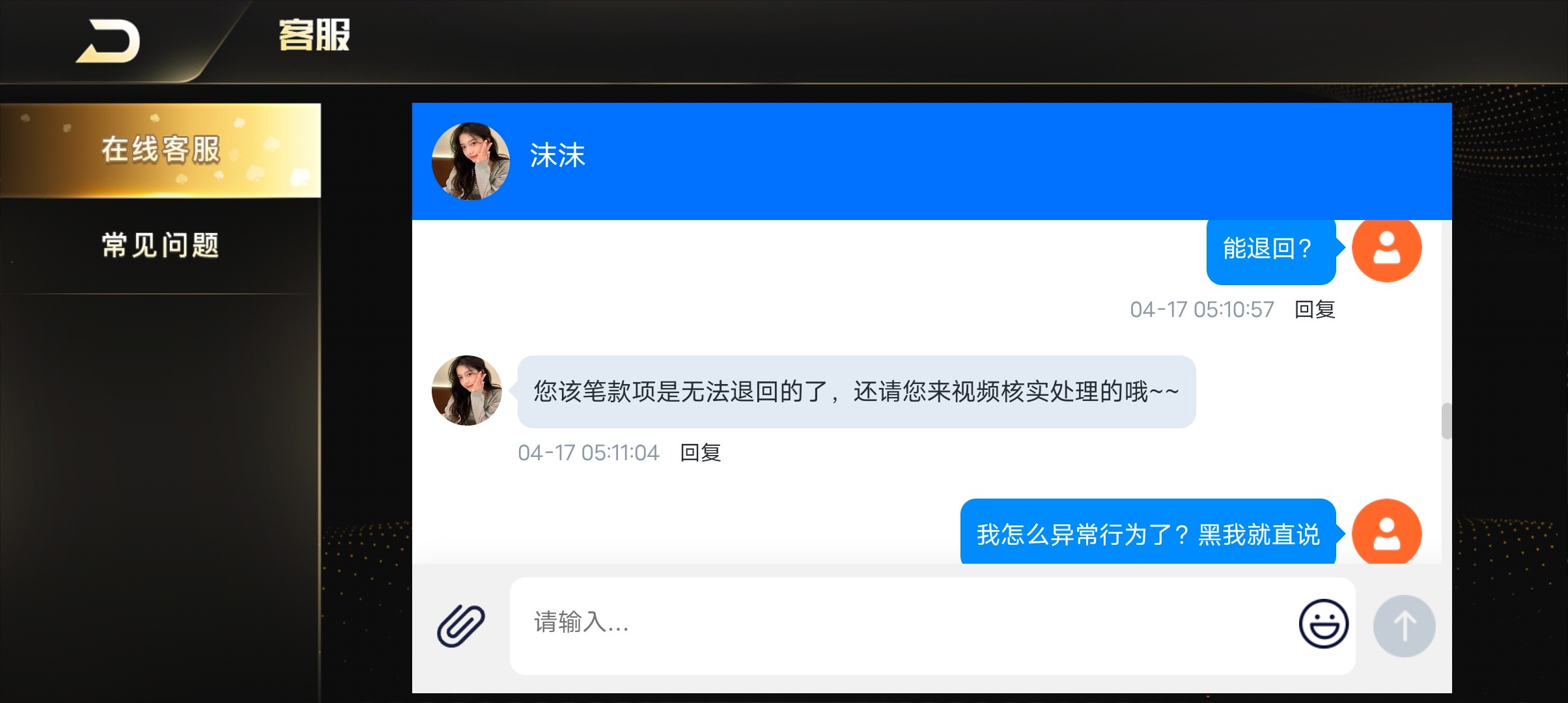Switch to the 常见问题 tab
1568x703 pixels.
point(160,245)
